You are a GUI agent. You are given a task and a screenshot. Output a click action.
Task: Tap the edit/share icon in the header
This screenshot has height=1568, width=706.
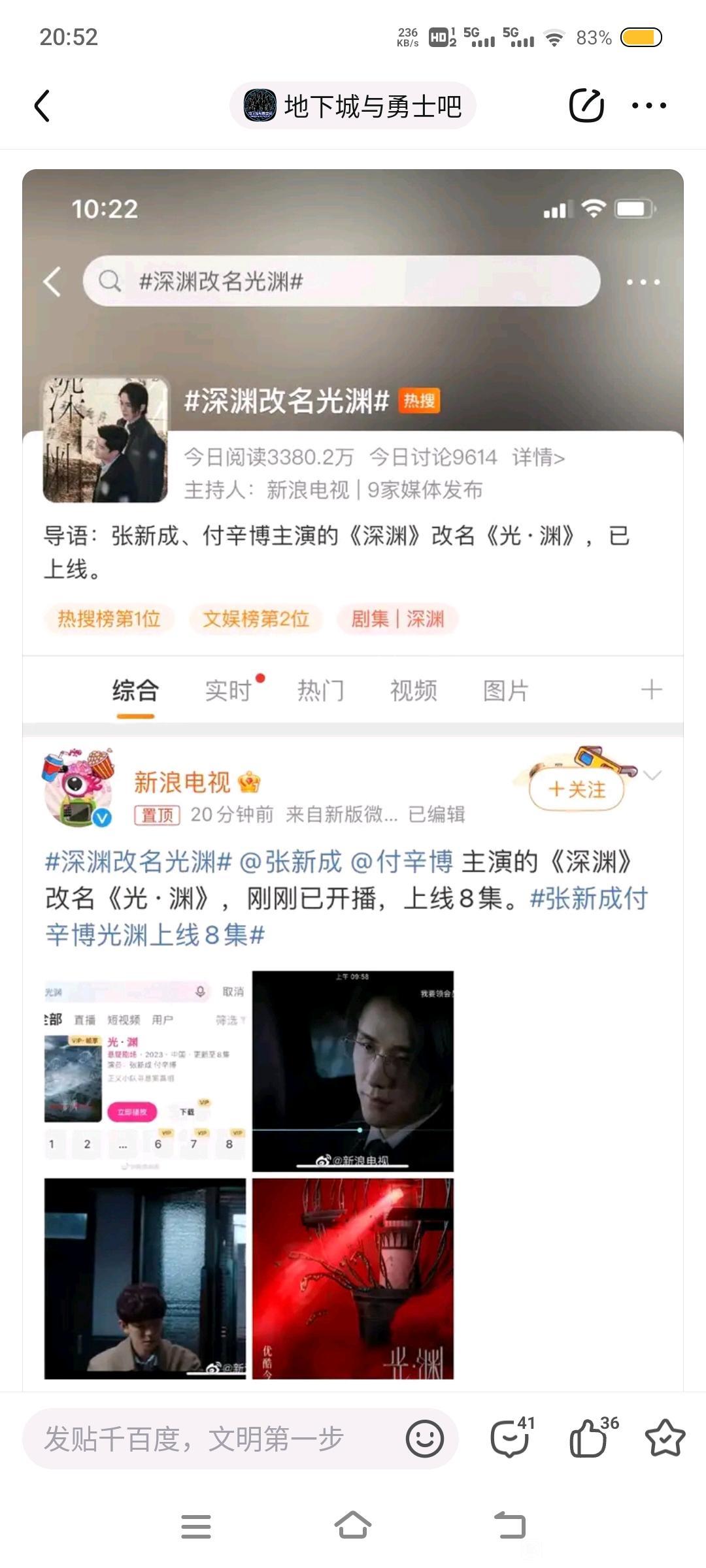click(586, 106)
